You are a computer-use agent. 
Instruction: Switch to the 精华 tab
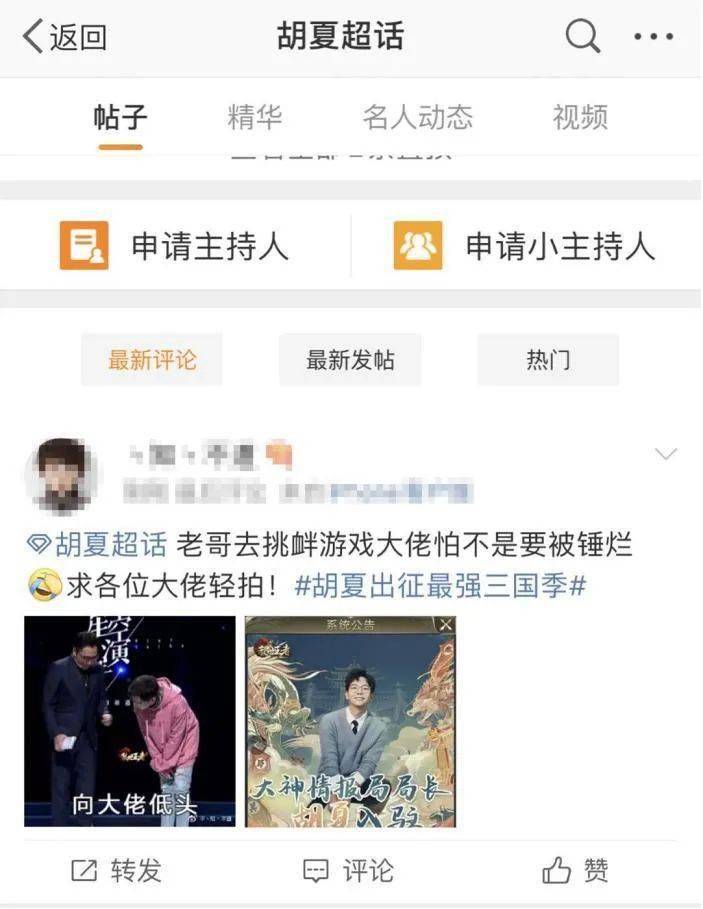tap(255, 118)
